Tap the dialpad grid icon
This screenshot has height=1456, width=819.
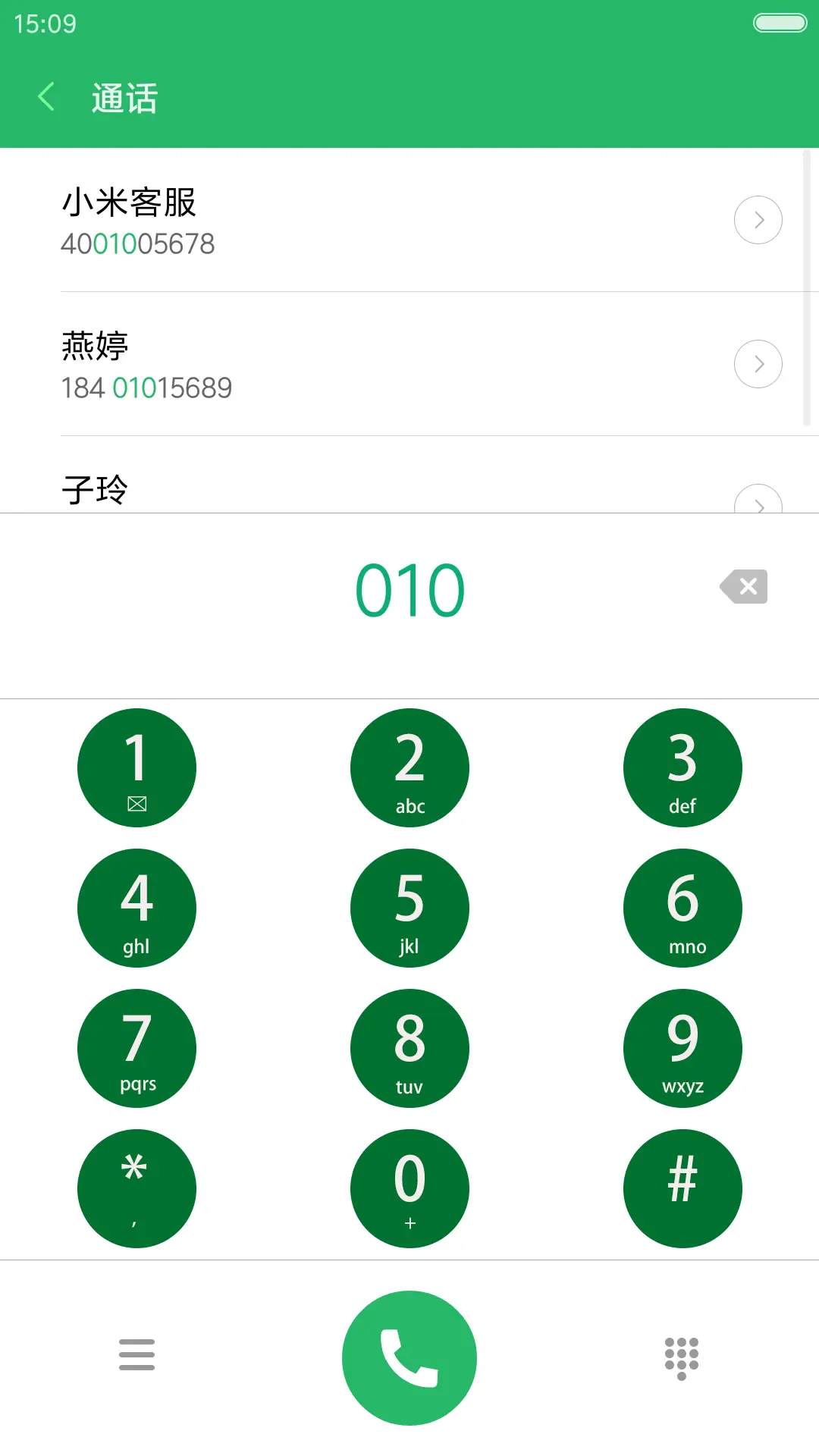point(682,1357)
